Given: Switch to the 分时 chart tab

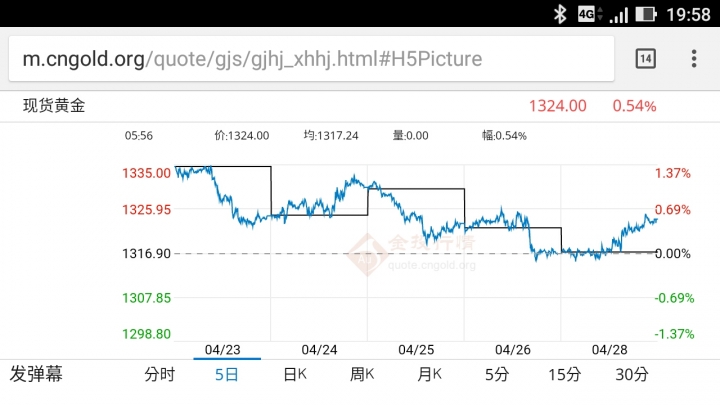Looking at the screenshot, I should coord(159,375).
